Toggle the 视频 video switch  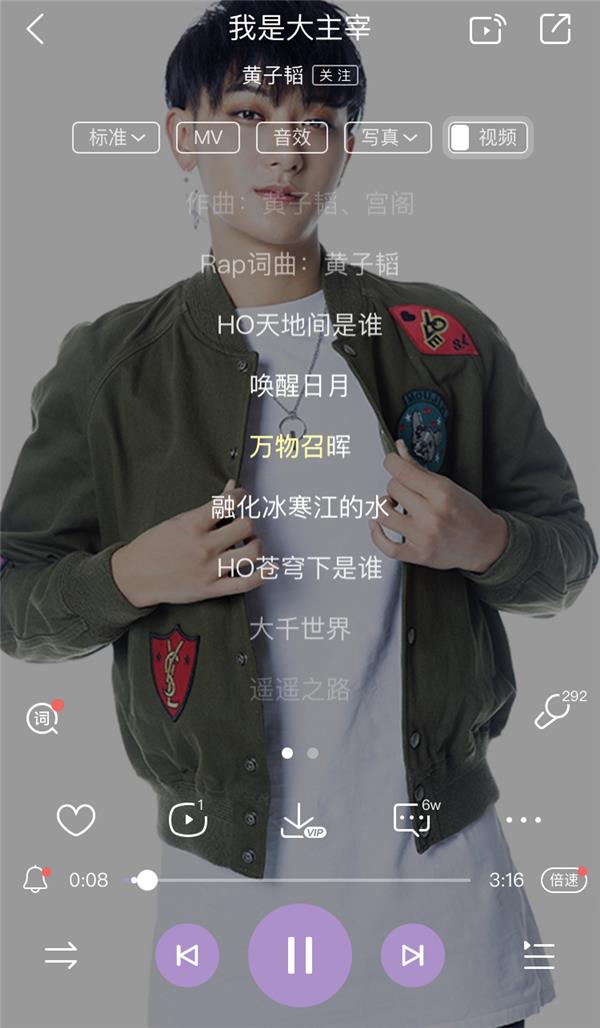point(487,138)
